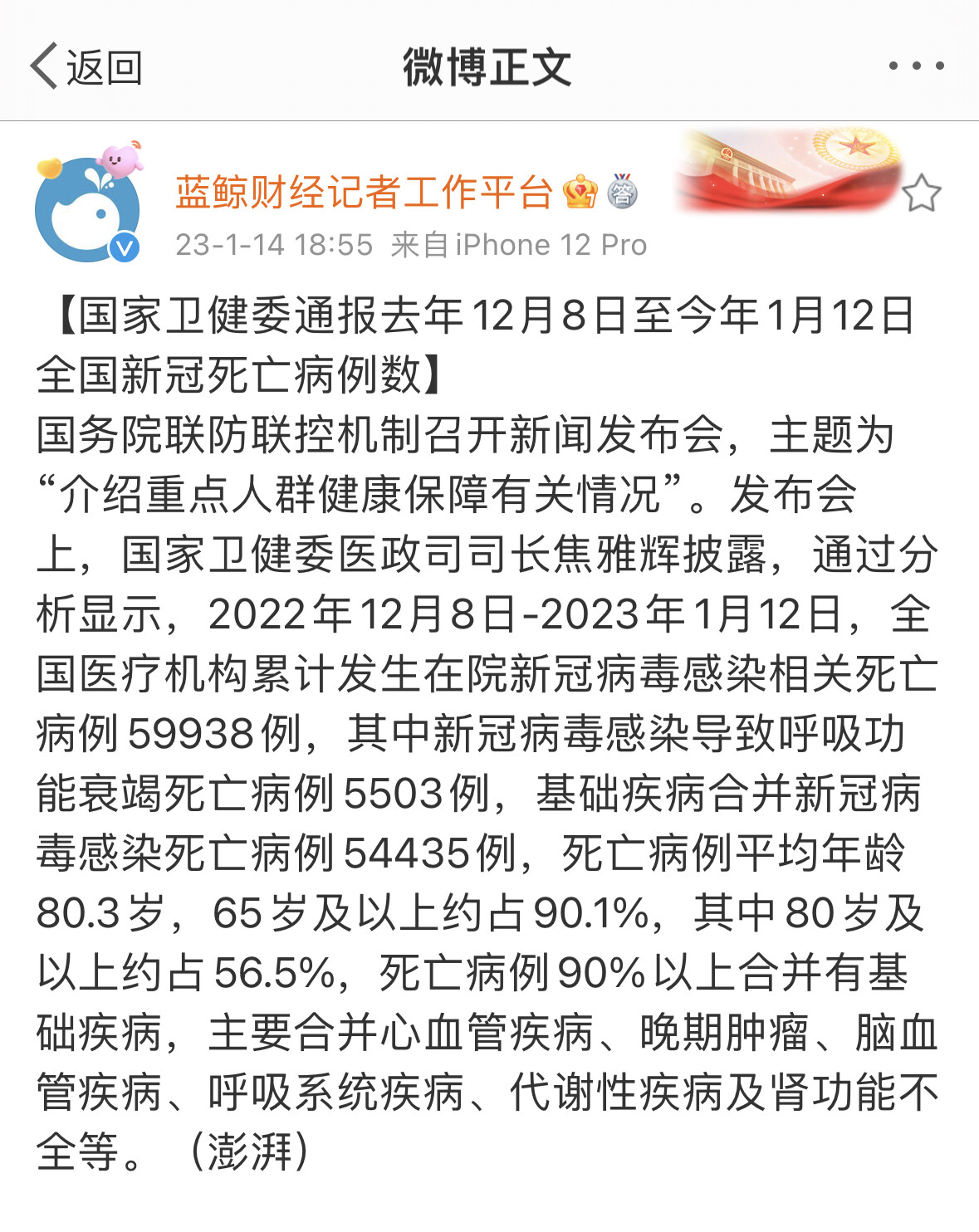This screenshot has height=1232, width=979.
Task: Go back using the 返回 button
Action: pyautogui.click(x=86, y=66)
